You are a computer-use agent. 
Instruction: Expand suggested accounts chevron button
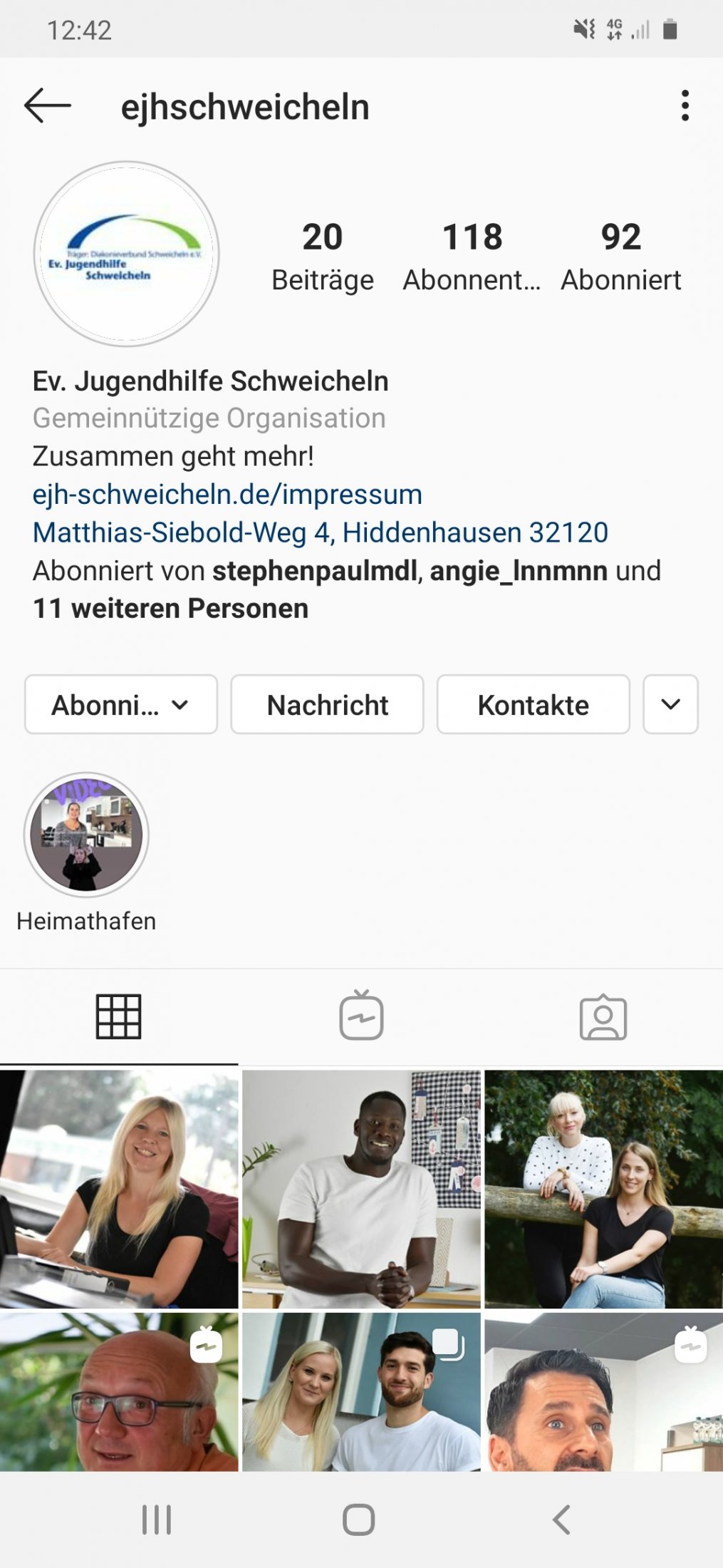click(x=670, y=705)
